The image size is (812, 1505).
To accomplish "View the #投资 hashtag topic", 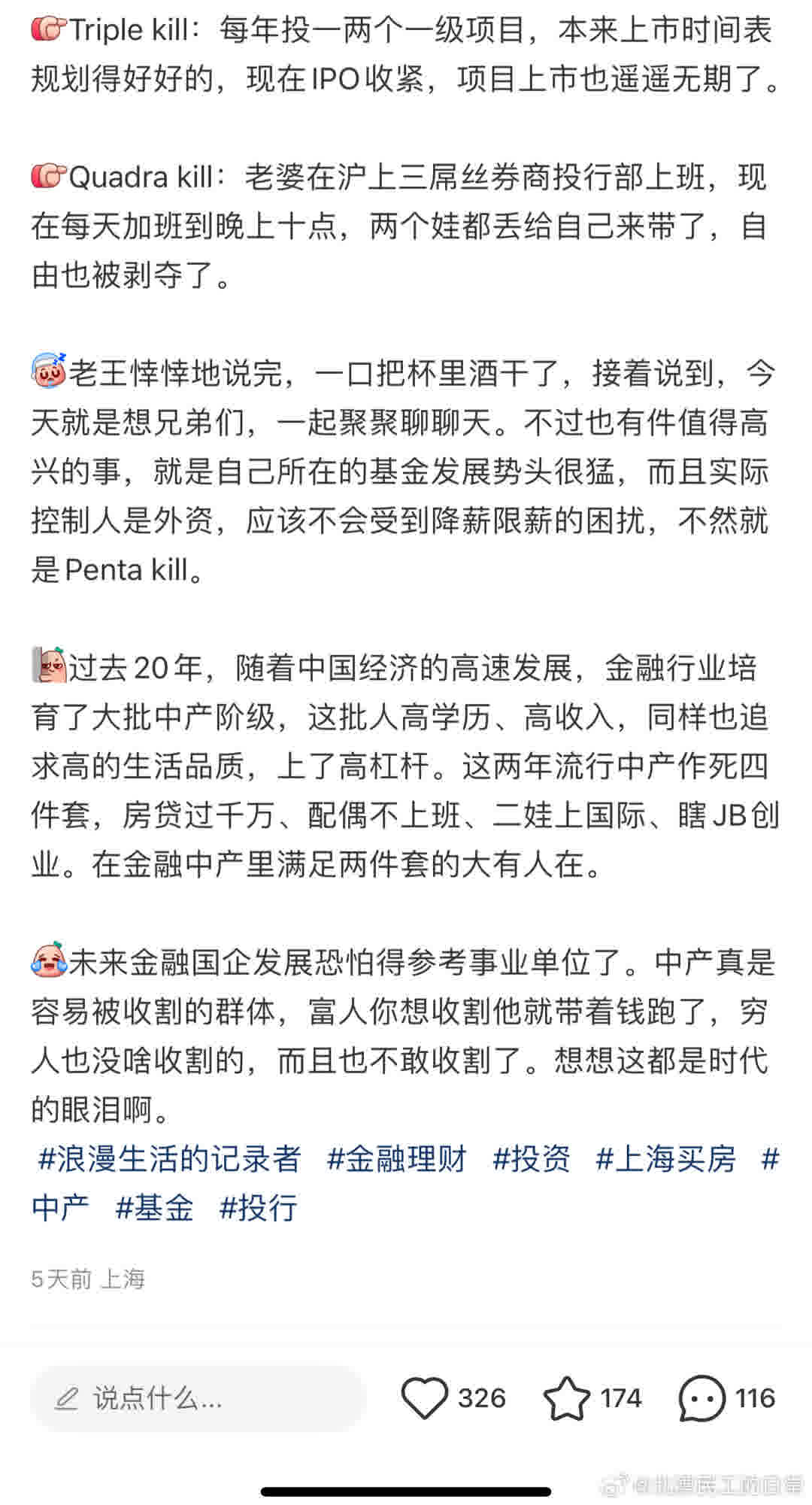I will click(532, 1159).
